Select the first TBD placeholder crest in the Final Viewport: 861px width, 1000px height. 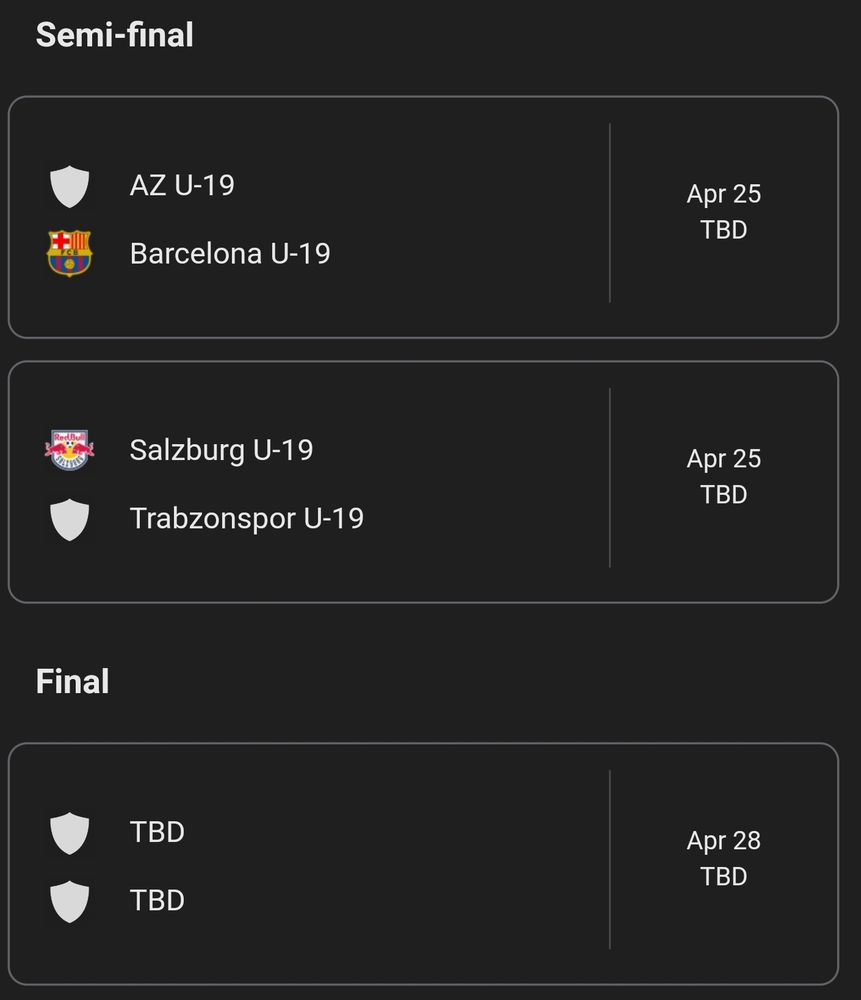[69, 831]
